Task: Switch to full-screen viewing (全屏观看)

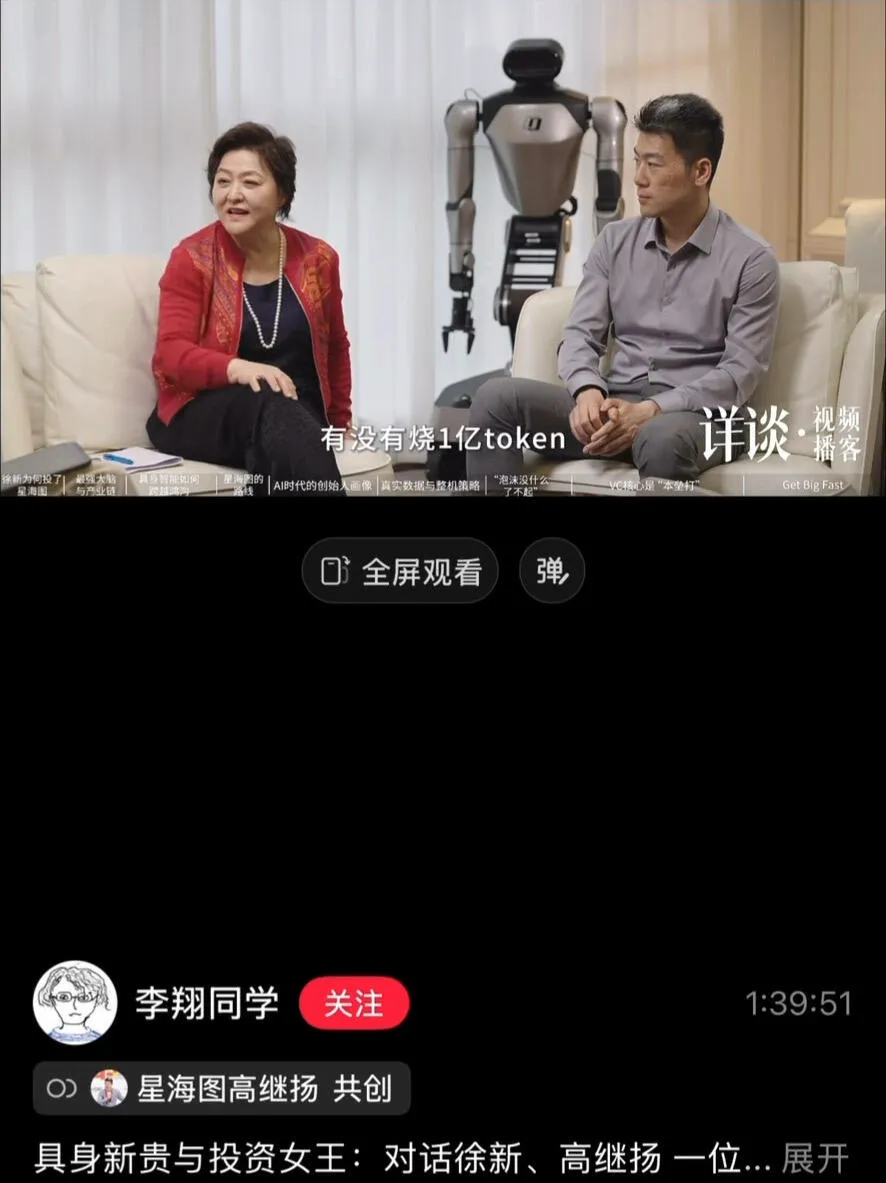Action: (x=400, y=571)
